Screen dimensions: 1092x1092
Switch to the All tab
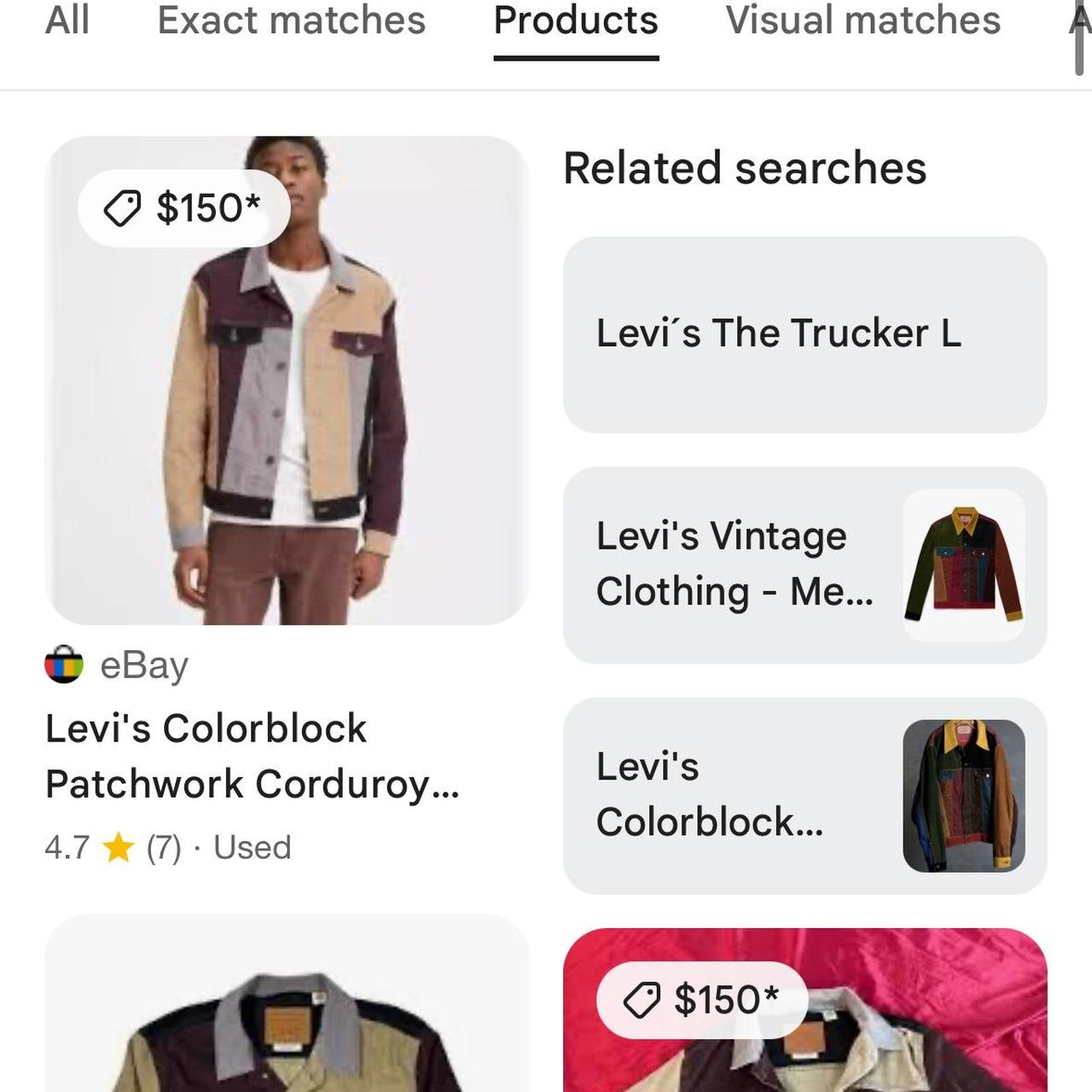pyautogui.click(x=67, y=20)
